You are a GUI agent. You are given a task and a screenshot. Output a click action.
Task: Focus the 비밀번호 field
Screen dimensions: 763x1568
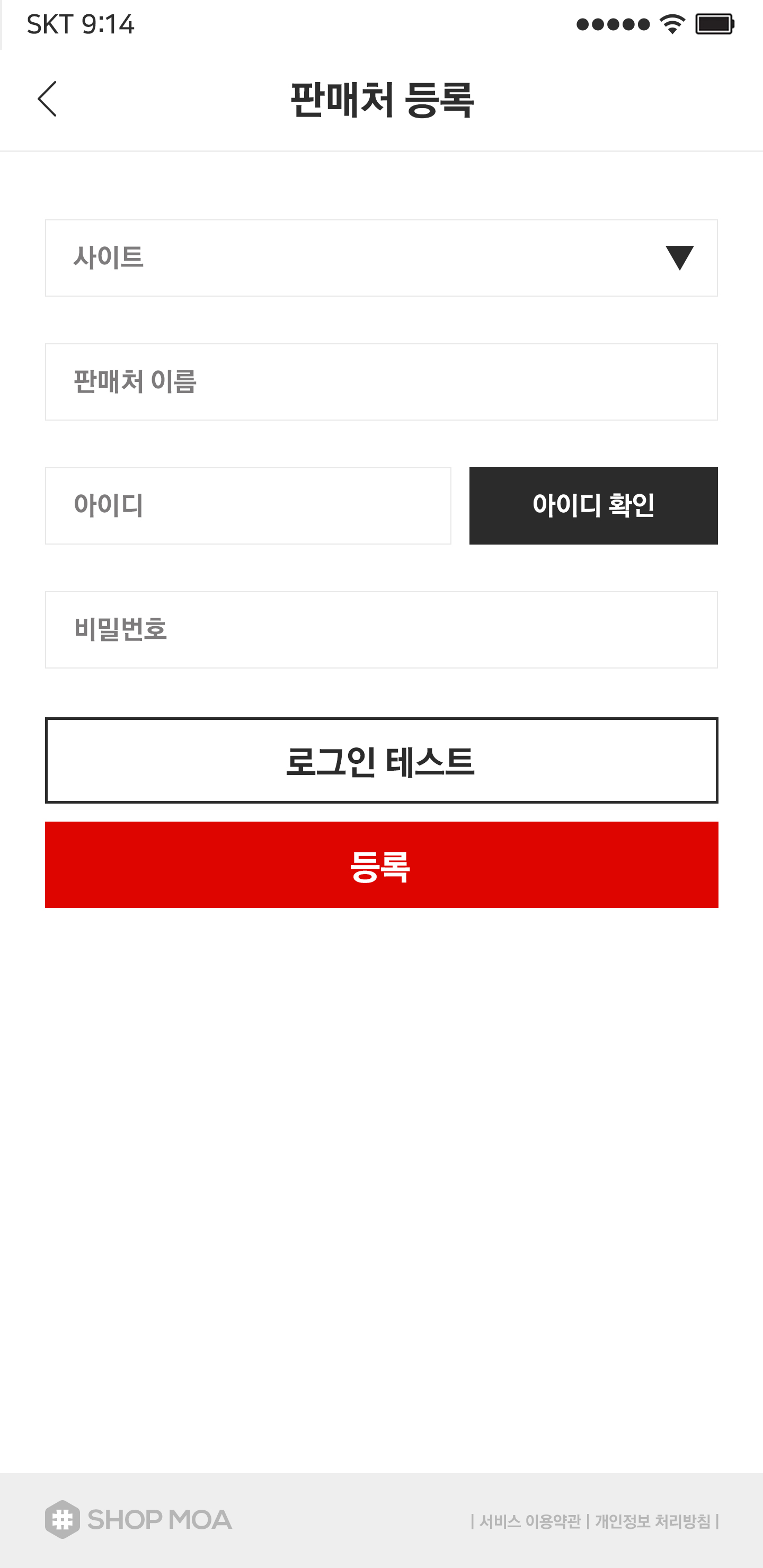pyautogui.click(x=381, y=629)
